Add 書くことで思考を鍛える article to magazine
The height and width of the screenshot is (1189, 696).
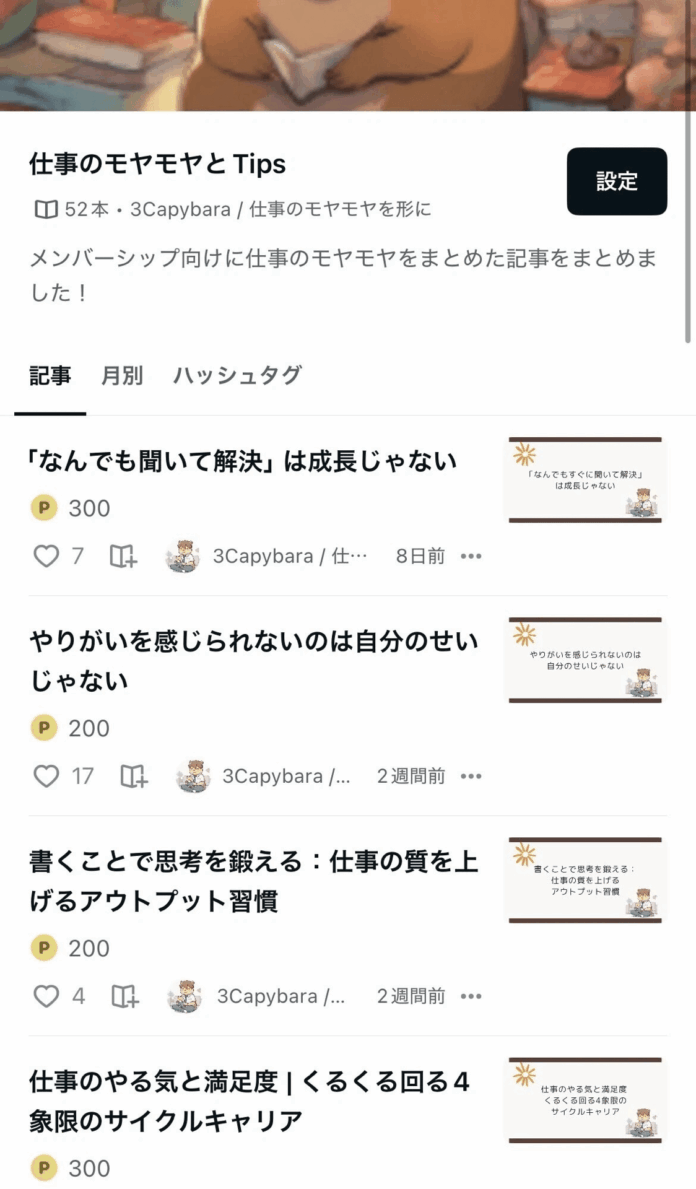click(124, 996)
